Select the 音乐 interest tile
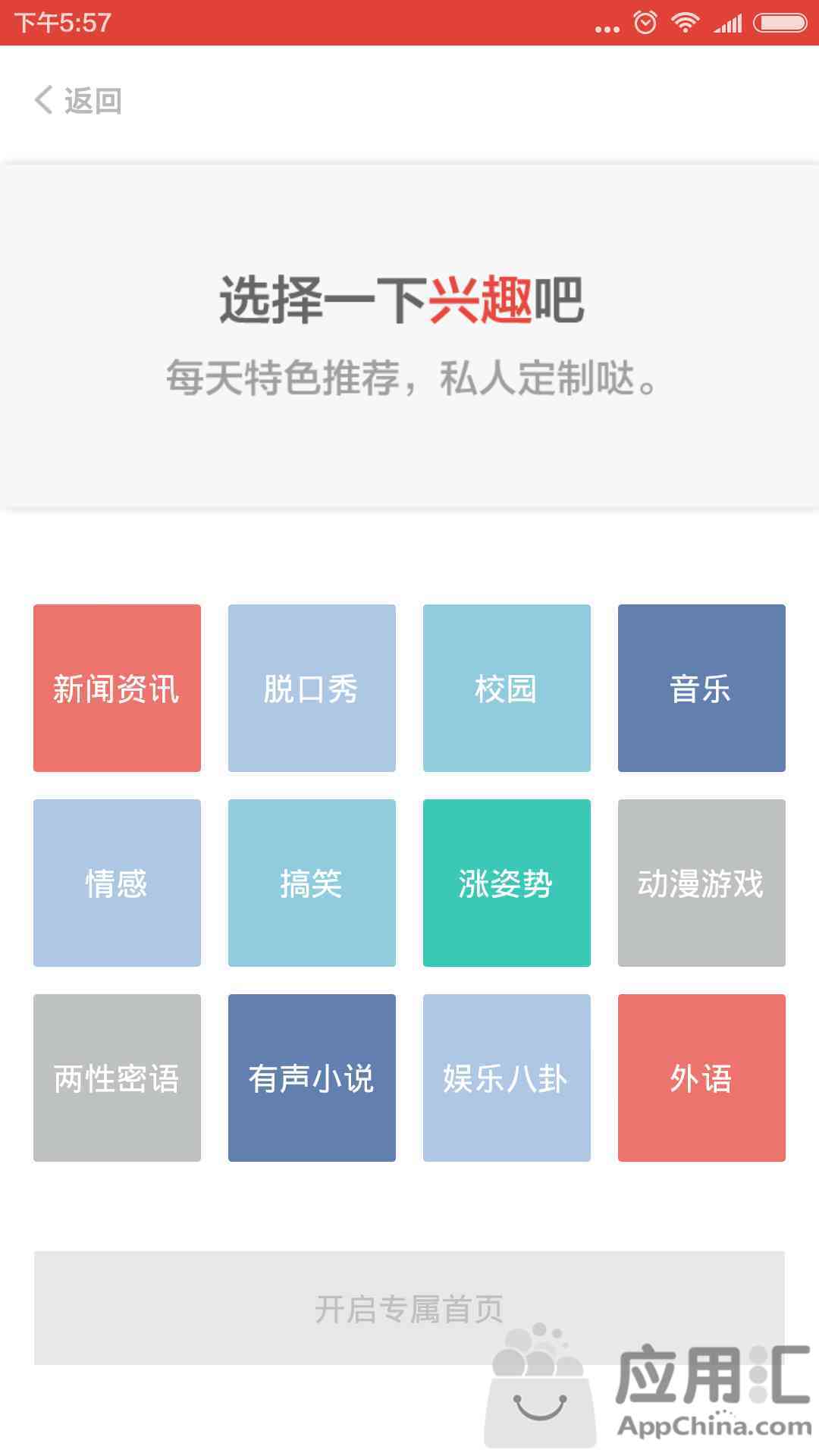This screenshot has height=1456, width=819. tap(701, 688)
